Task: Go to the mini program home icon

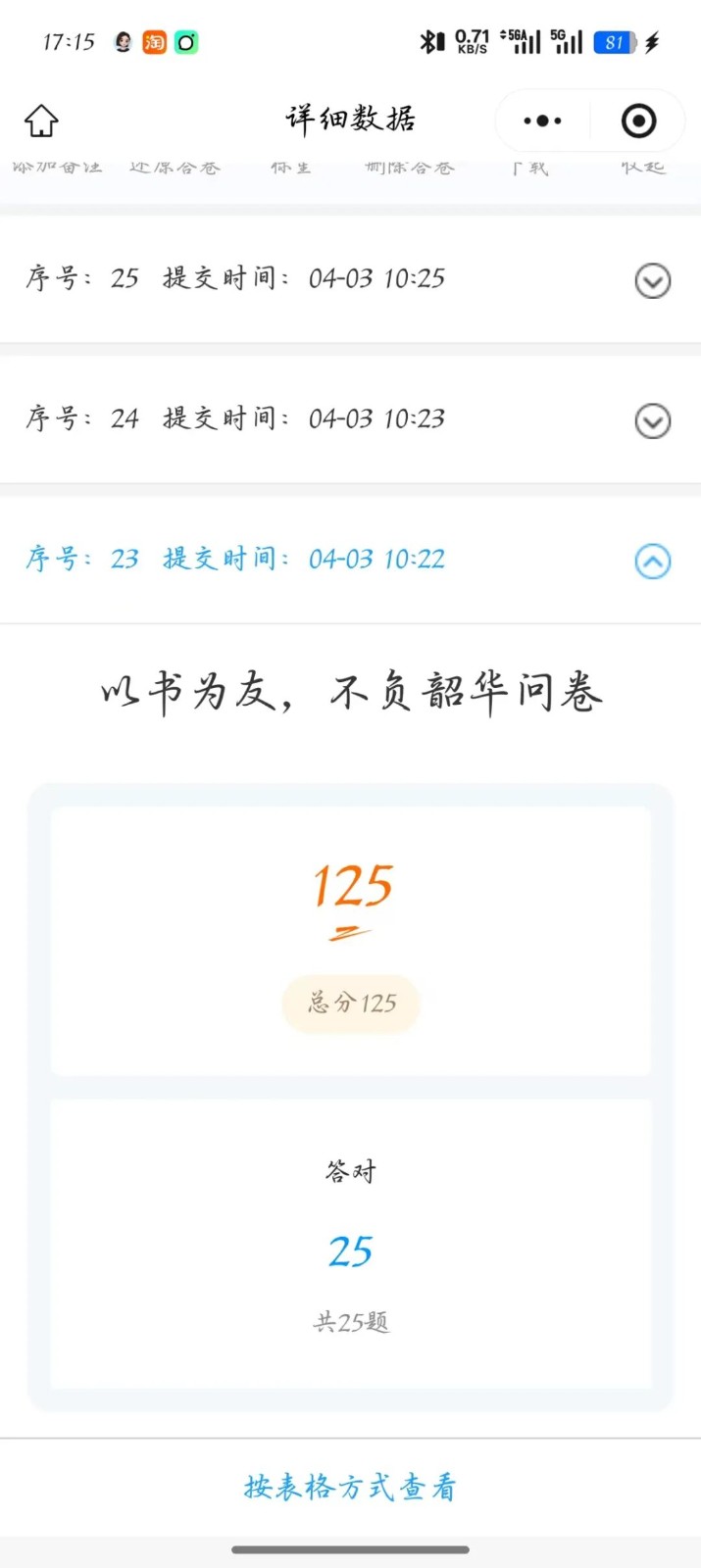Action: tap(41, 121)
